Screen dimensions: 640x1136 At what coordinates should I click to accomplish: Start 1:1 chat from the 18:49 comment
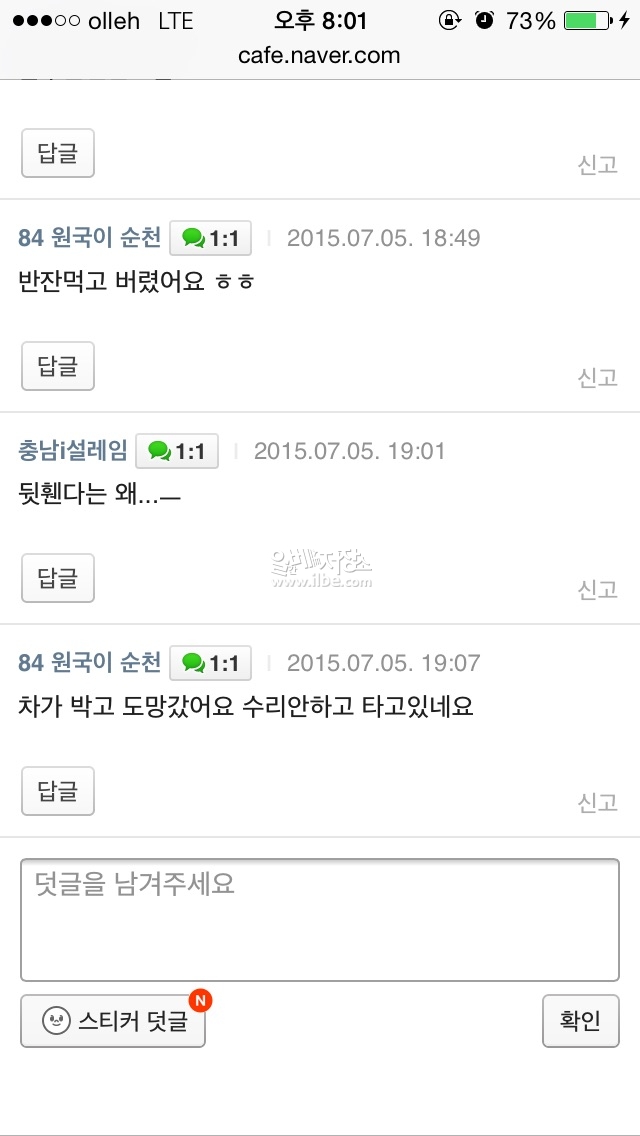211,239
